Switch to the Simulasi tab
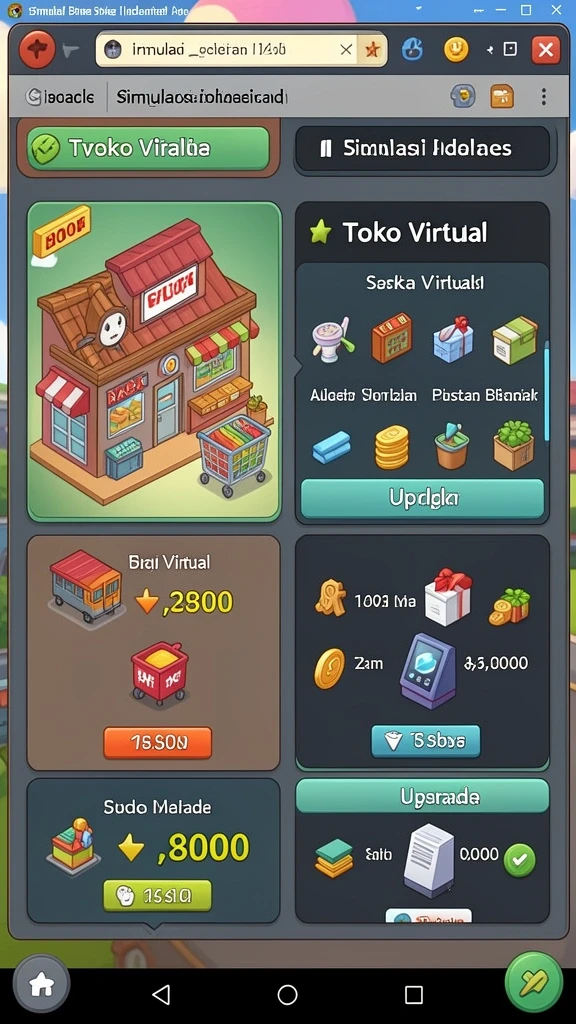The height and width of the screenshot is (1024, 576). tap(423, 148)
